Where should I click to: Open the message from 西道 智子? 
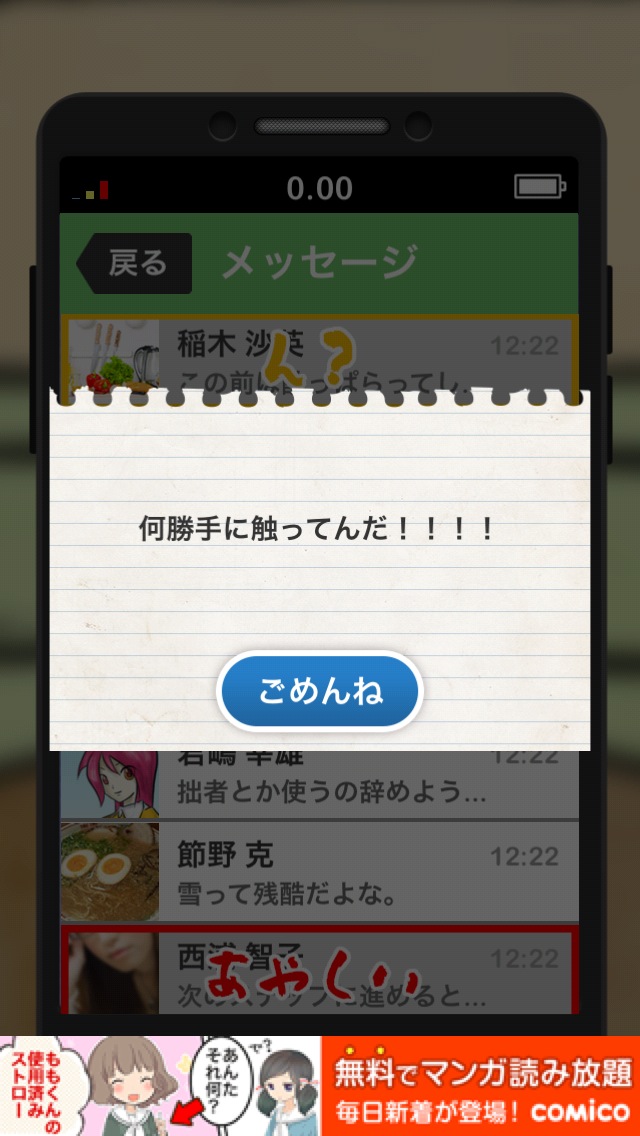tap(320, 972)
